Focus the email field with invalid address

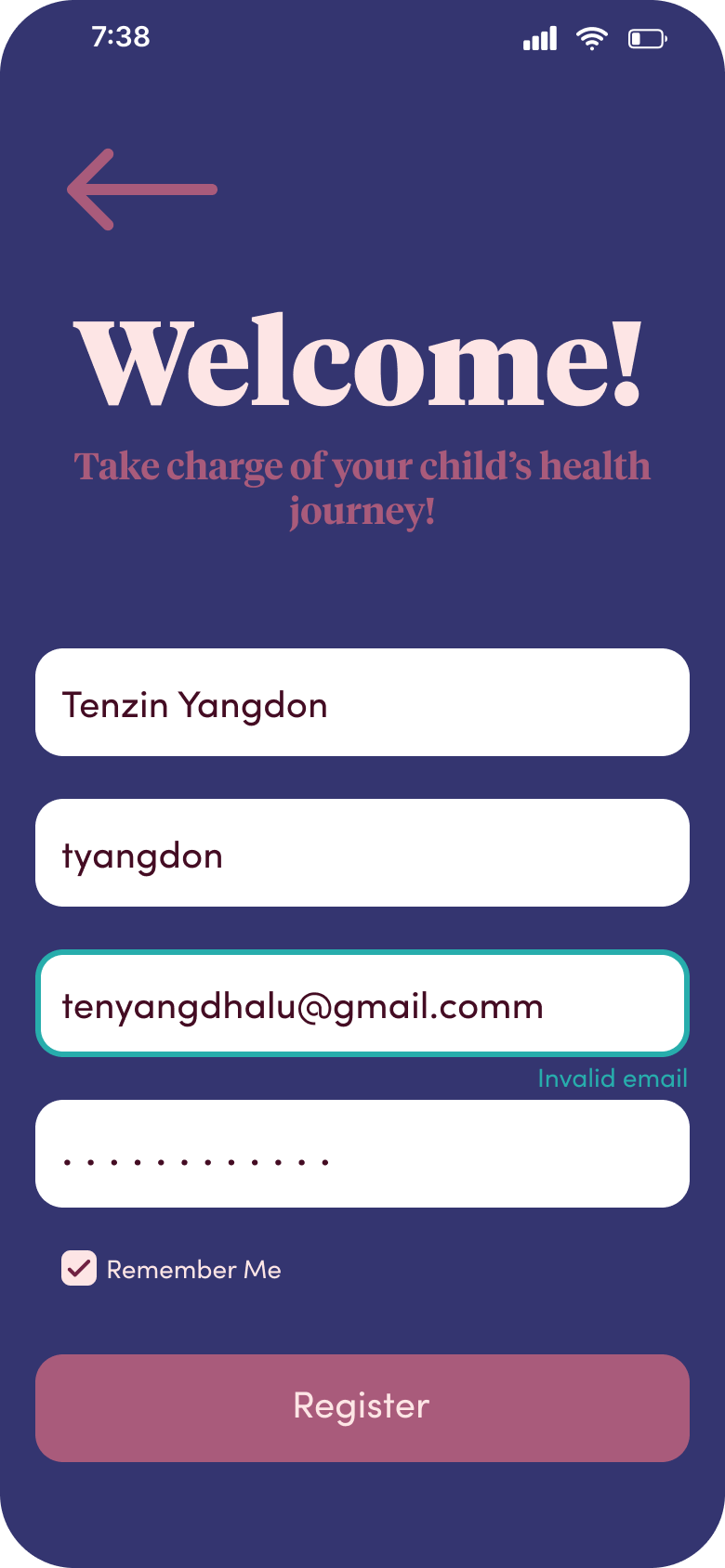coord(362,1003)
